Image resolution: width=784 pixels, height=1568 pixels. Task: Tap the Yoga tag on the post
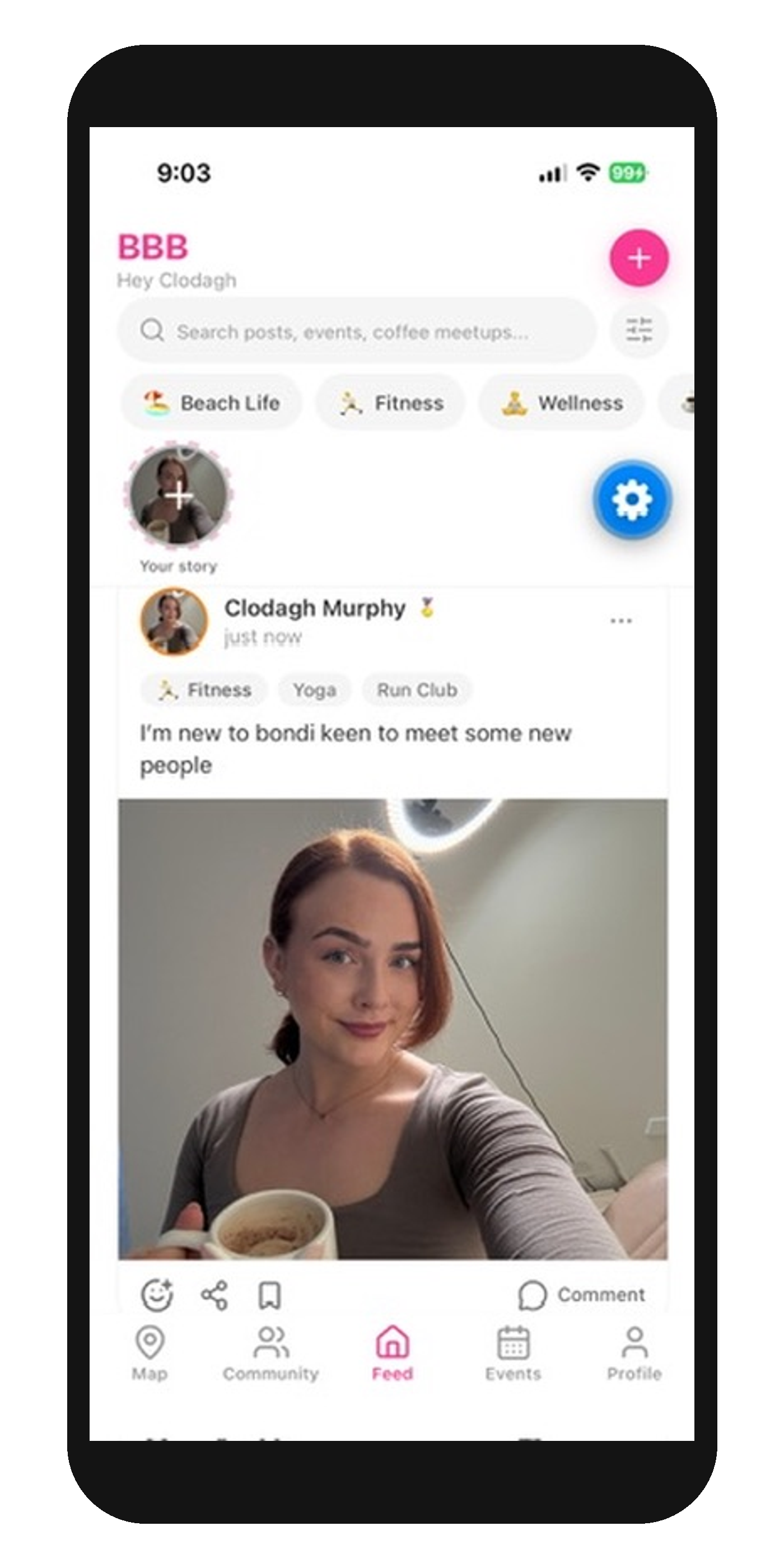(x=314, y=690)
